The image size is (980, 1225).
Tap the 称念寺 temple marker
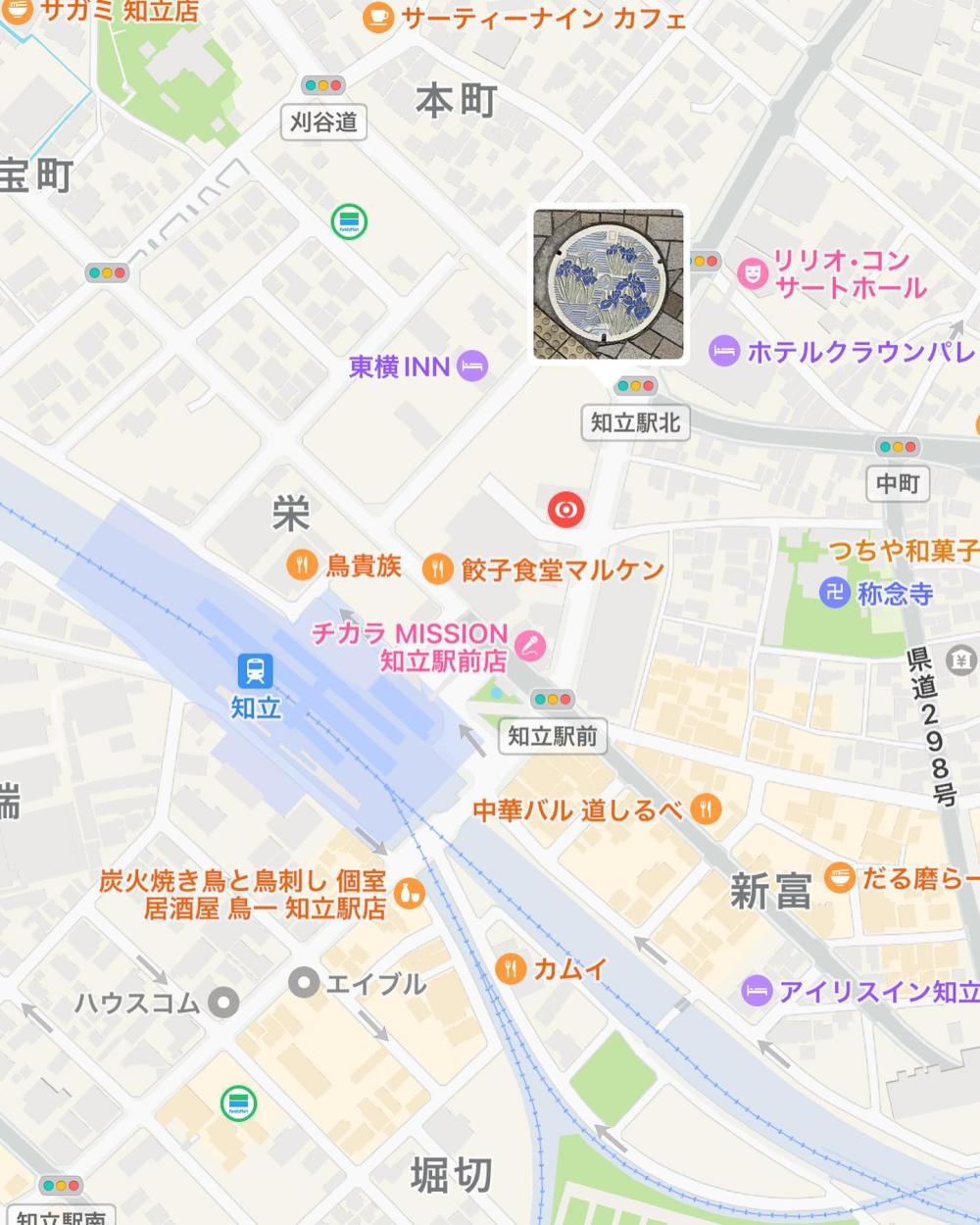tap(833, 592)
